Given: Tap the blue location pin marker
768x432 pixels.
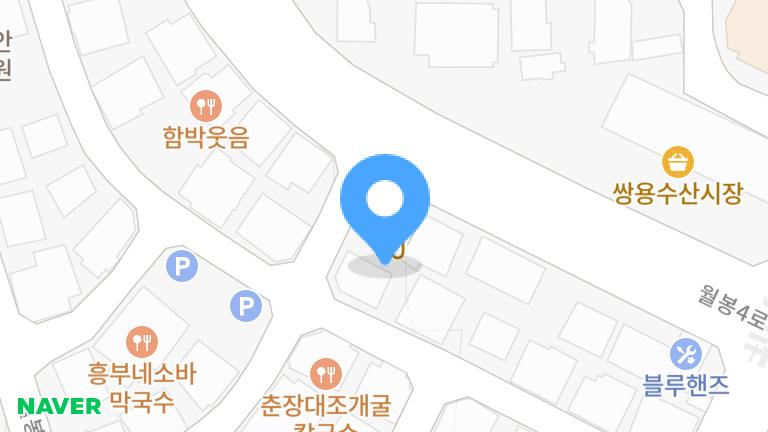Looking at the screenshot, I should [385, 200].
